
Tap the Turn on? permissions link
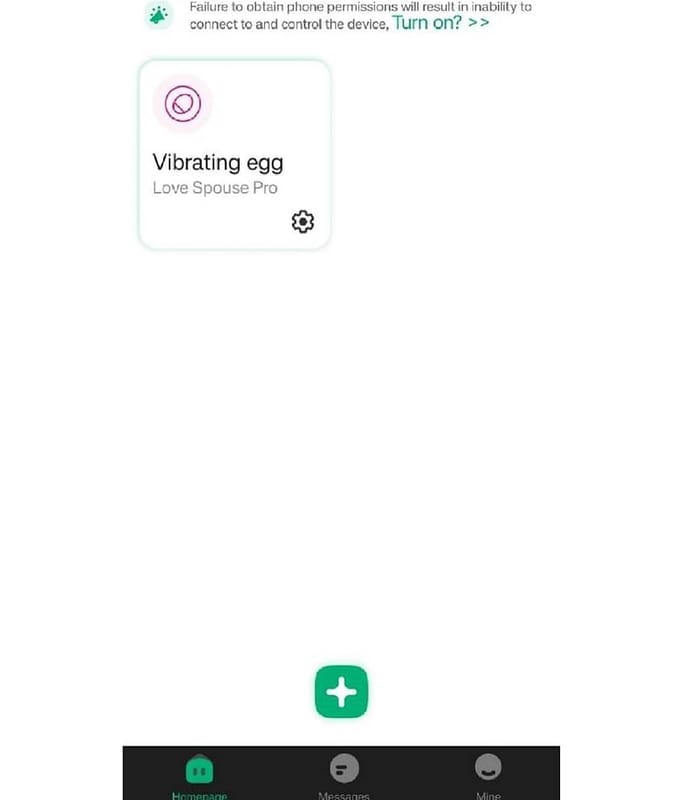[440, 23]
